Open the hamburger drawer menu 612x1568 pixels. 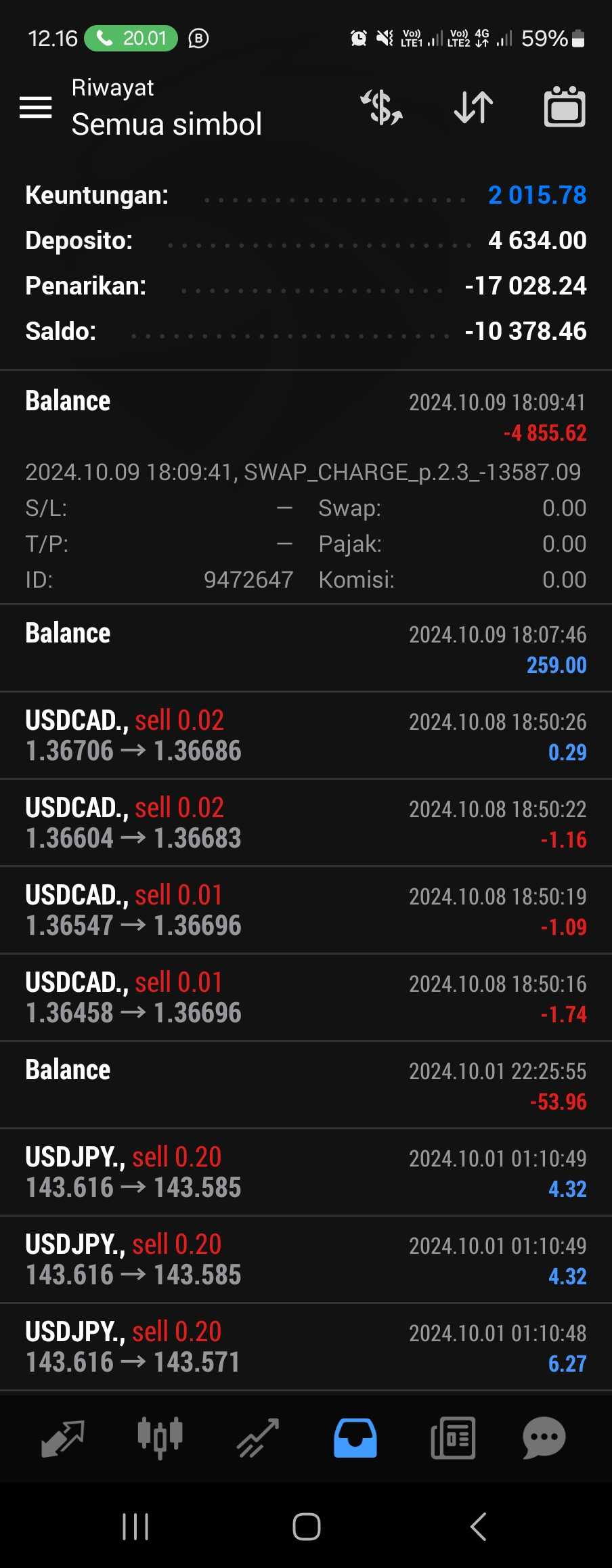click(x=36, y=107)
